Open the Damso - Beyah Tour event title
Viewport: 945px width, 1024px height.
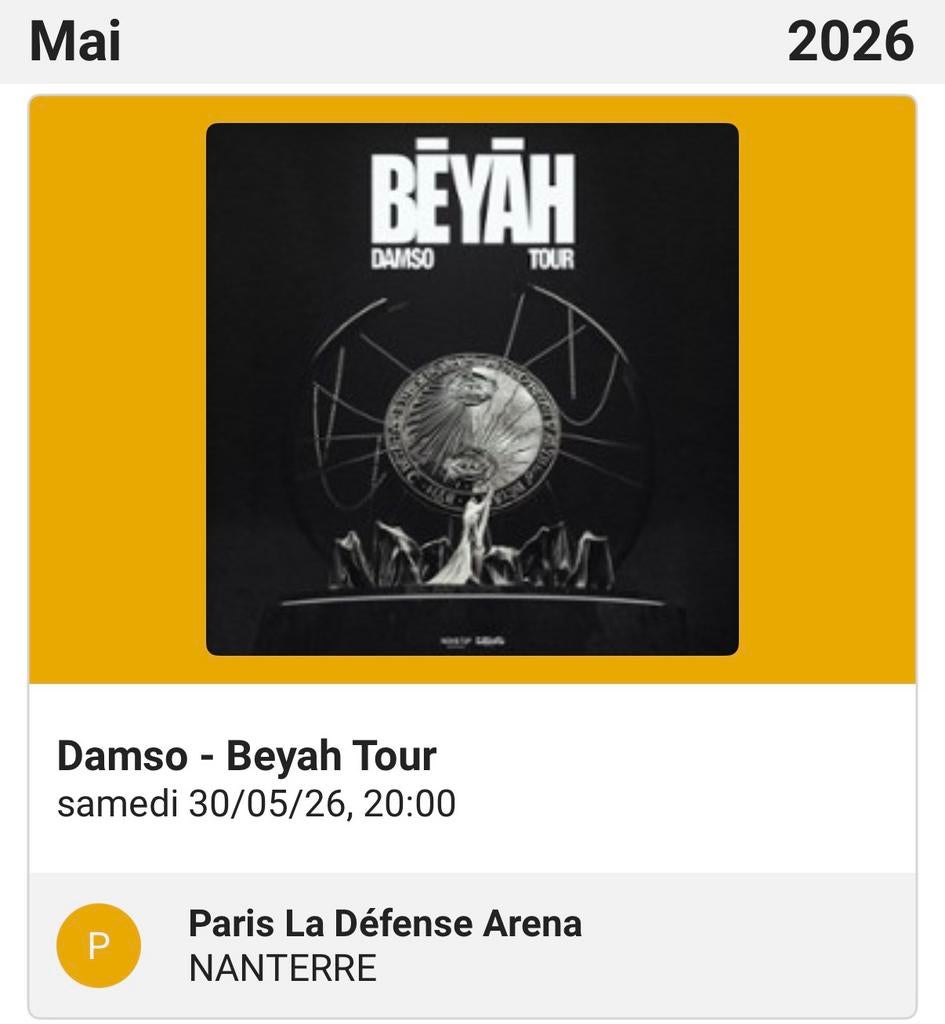pyautogui.click(x=246, y=756)
